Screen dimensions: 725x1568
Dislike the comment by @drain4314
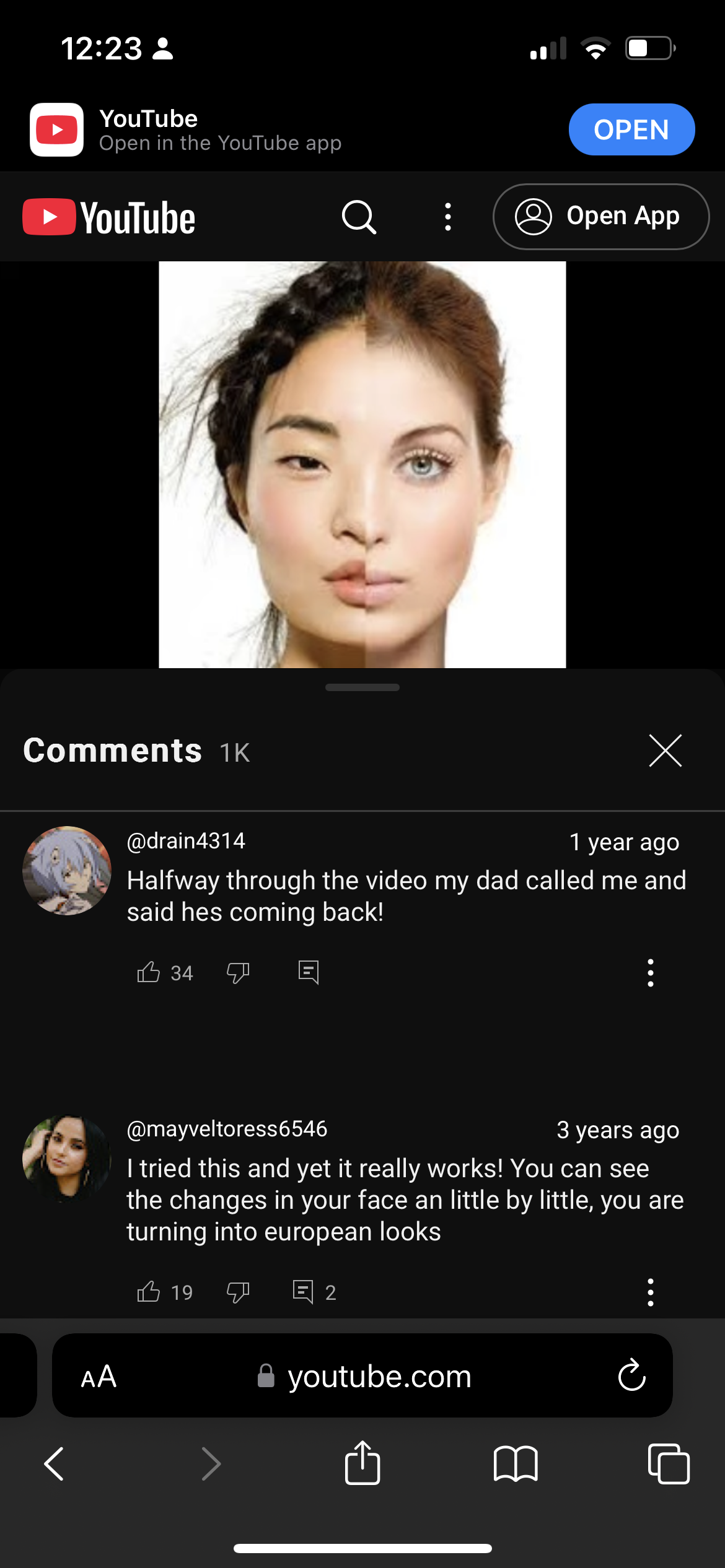238,972
